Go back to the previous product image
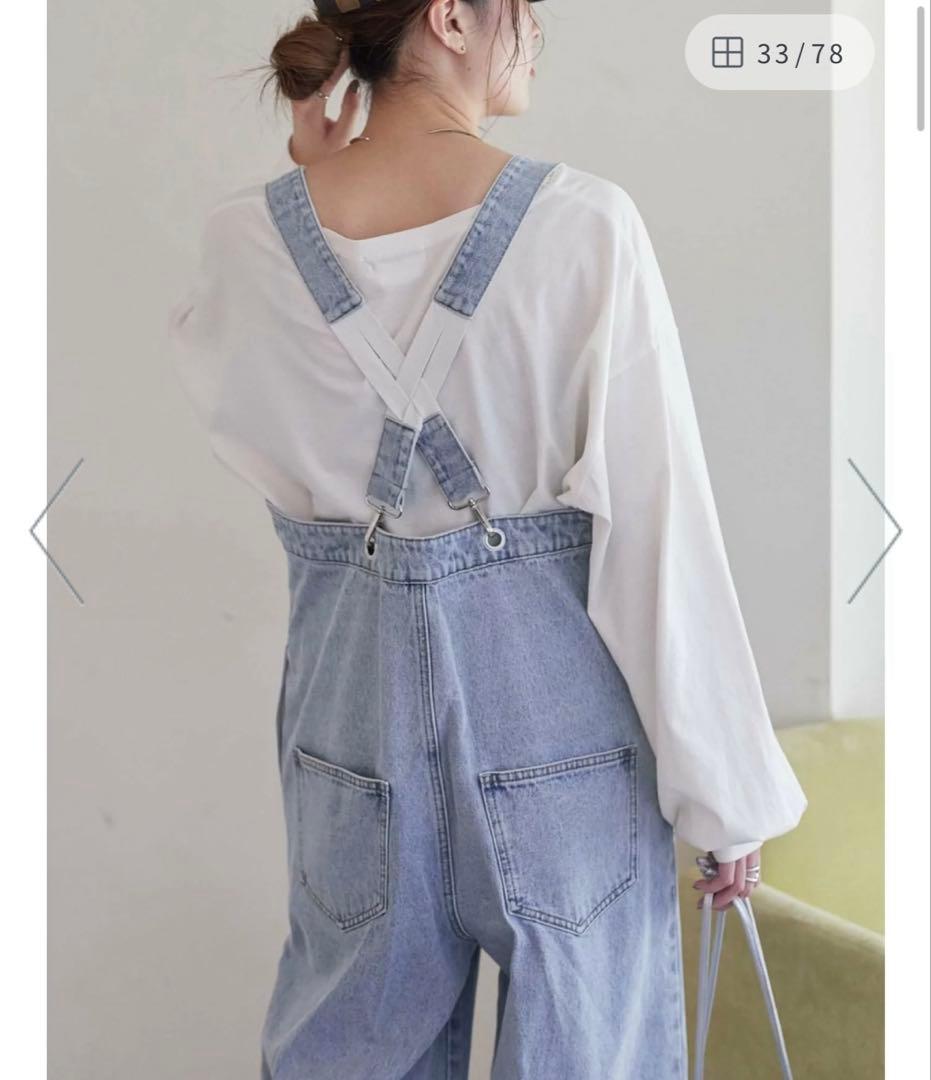931x1080 pixels. coord(57,531)
